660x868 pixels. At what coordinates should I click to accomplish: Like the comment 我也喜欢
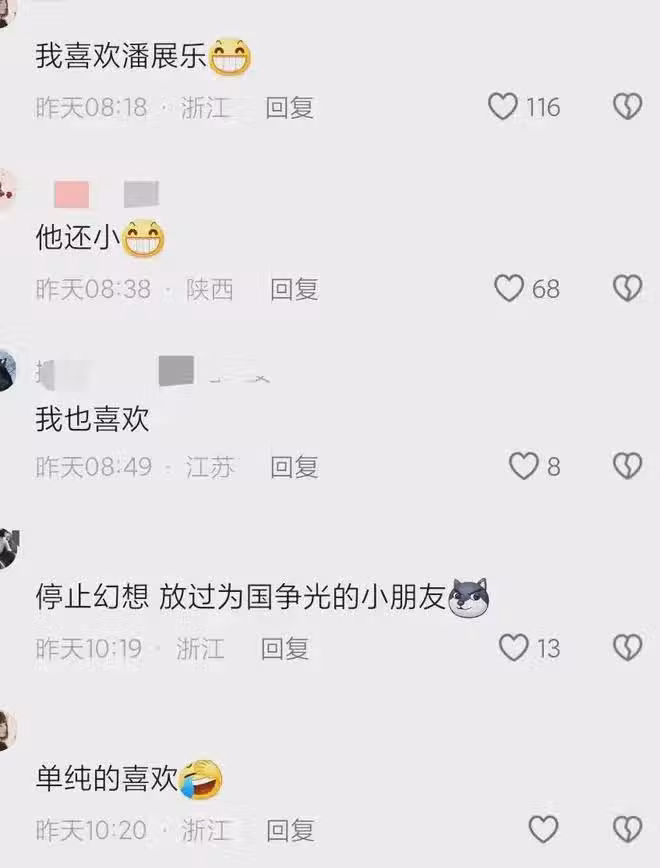click(524, 466)
